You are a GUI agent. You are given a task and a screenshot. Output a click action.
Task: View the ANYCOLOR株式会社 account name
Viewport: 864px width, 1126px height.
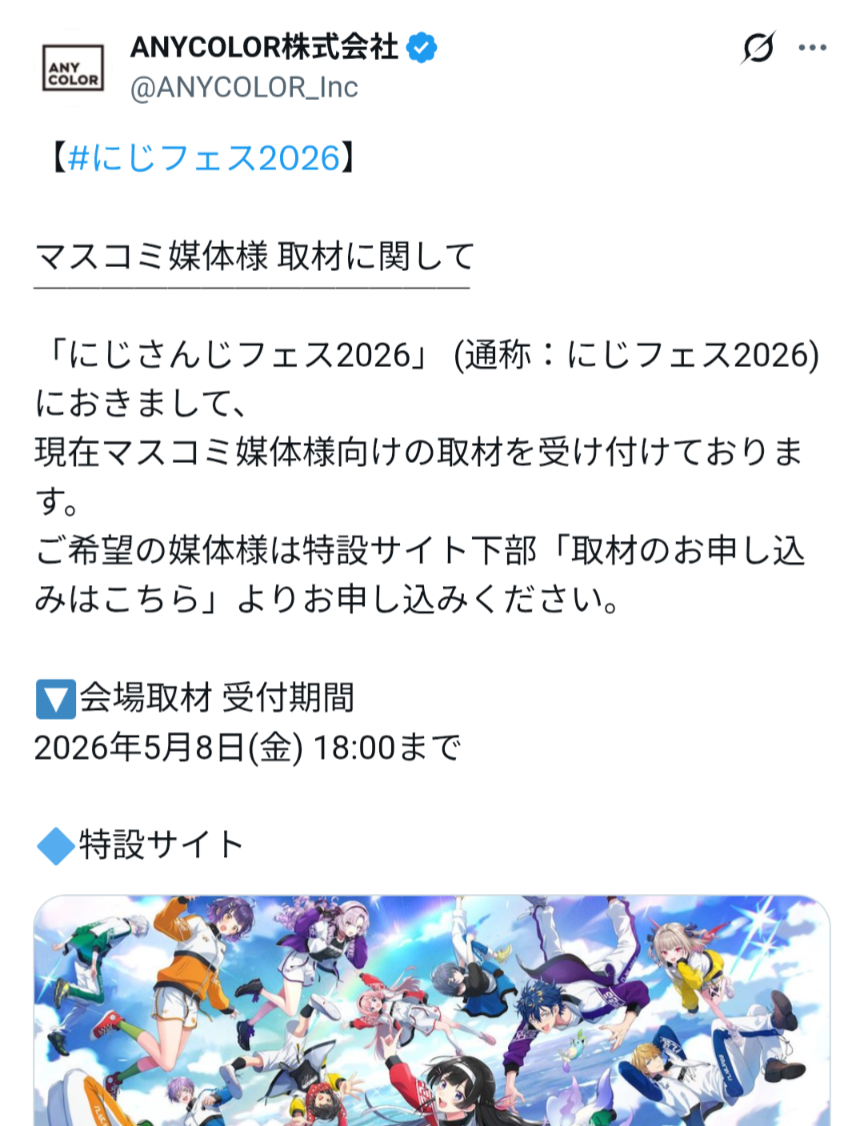[x=264, y=46]
